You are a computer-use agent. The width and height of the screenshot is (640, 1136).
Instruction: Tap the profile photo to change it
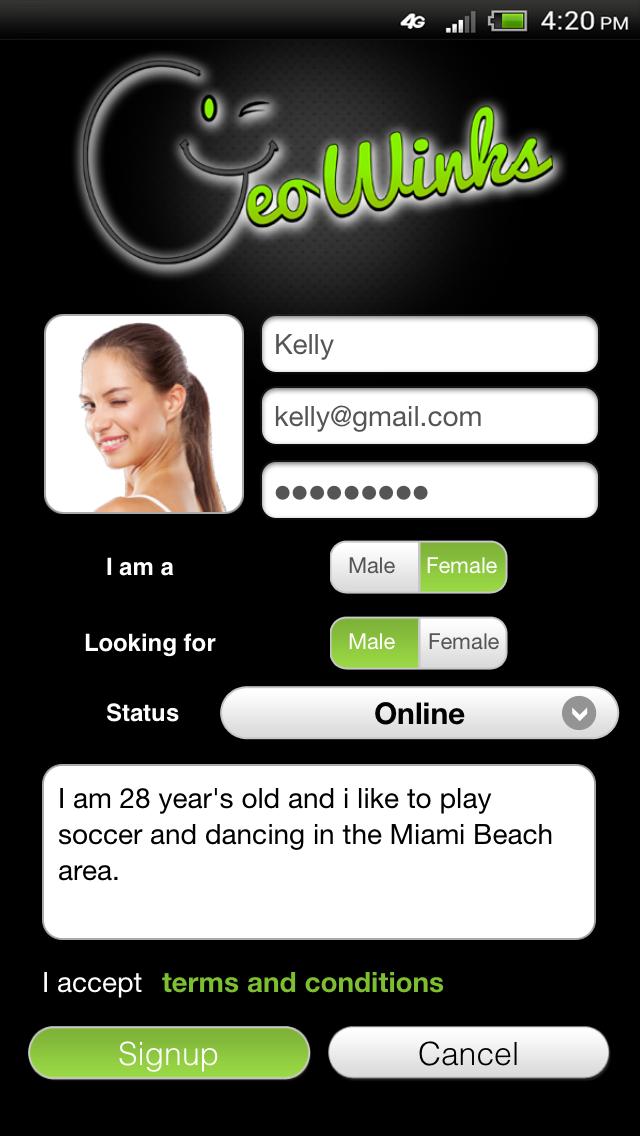144,414
